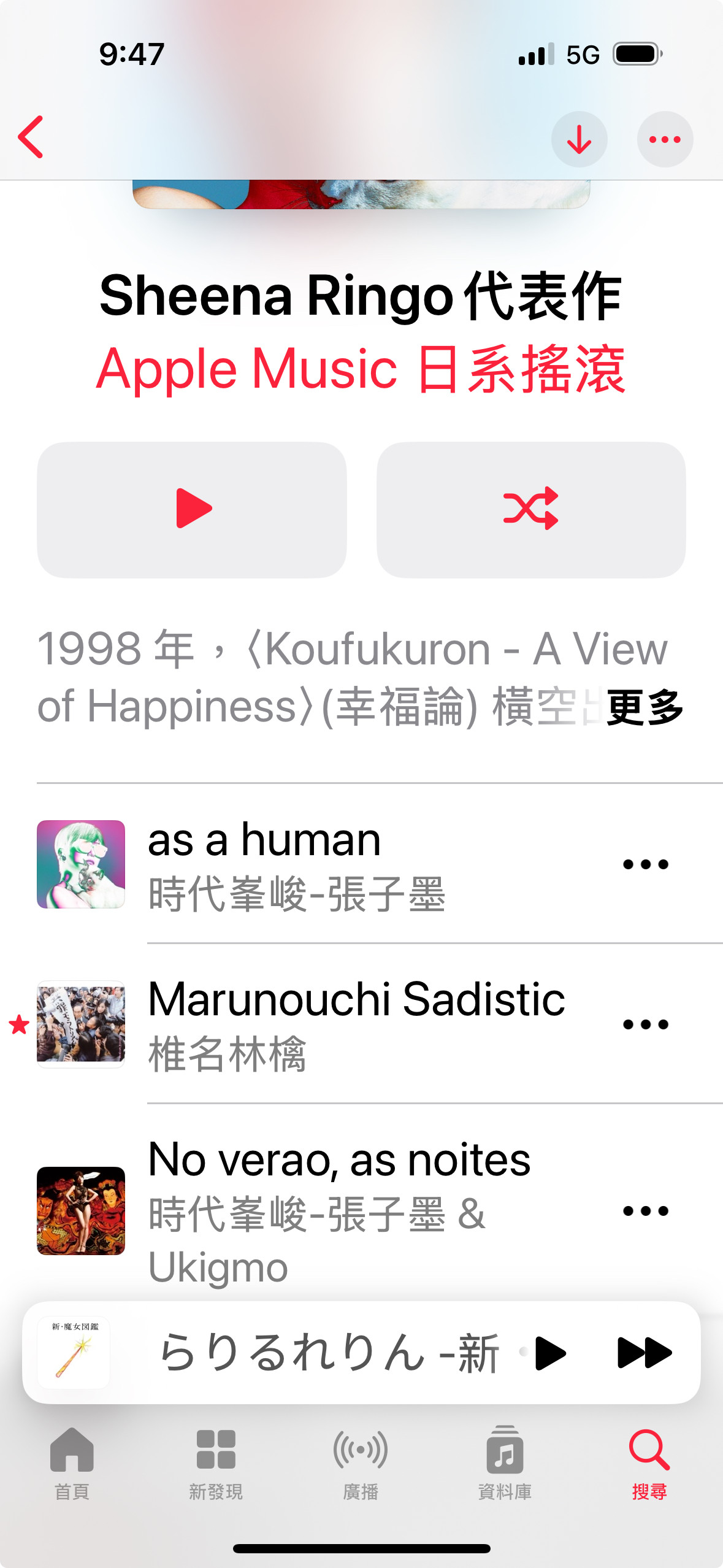Expand the description with 更多
The width and height of the screenshot is (723, 1568).
[644, 707]
